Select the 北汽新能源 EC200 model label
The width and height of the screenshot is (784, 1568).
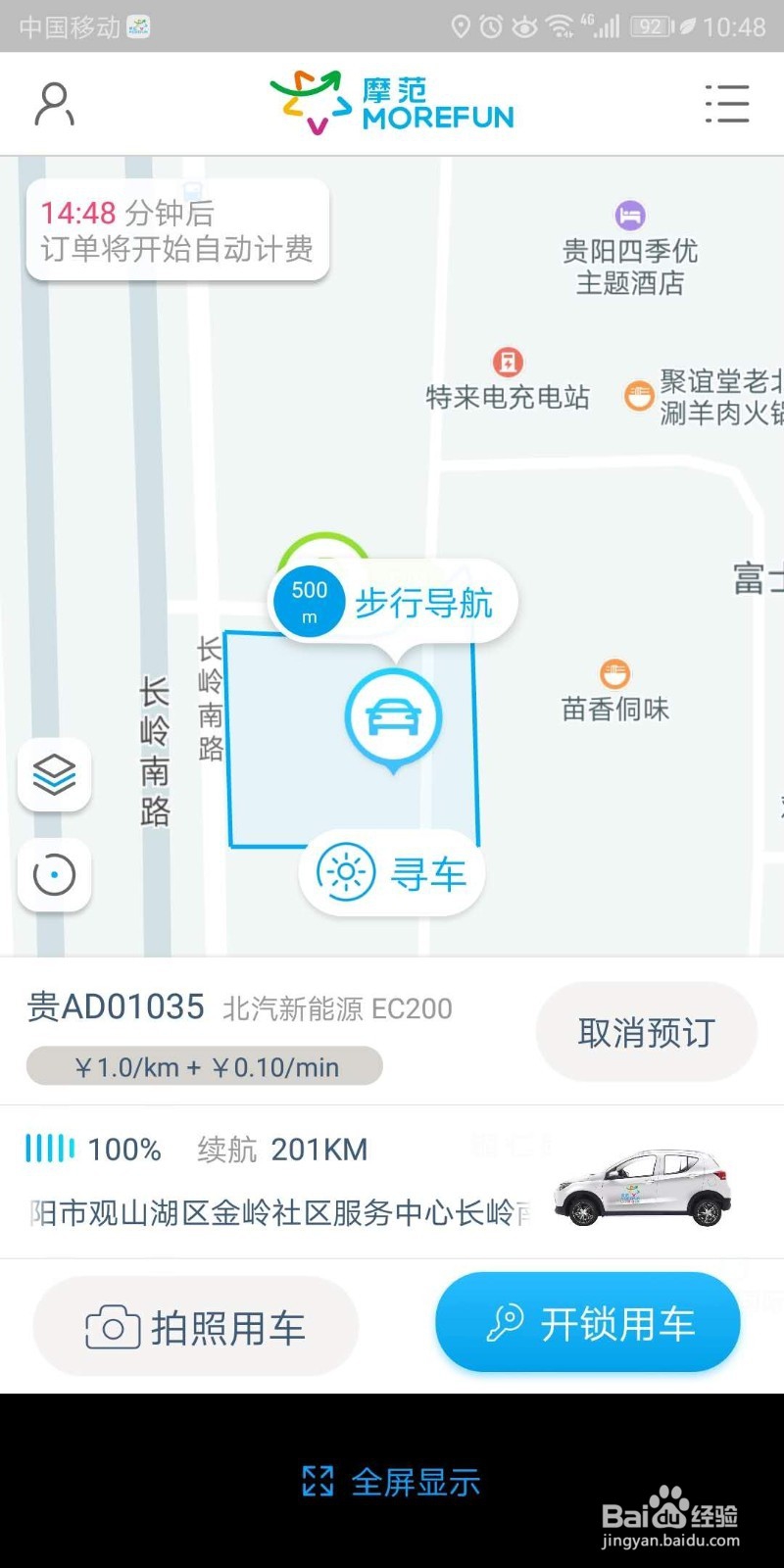point(338,1008)
